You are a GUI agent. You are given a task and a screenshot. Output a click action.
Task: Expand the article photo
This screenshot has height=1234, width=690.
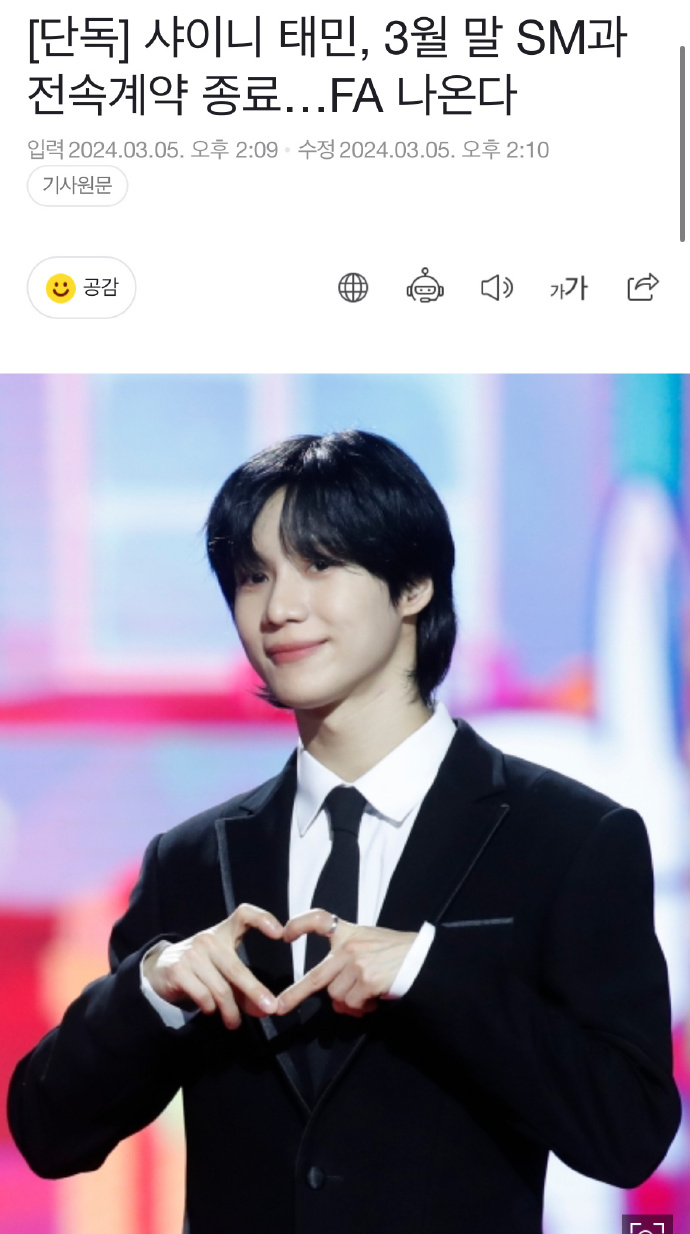(647, 1224)
